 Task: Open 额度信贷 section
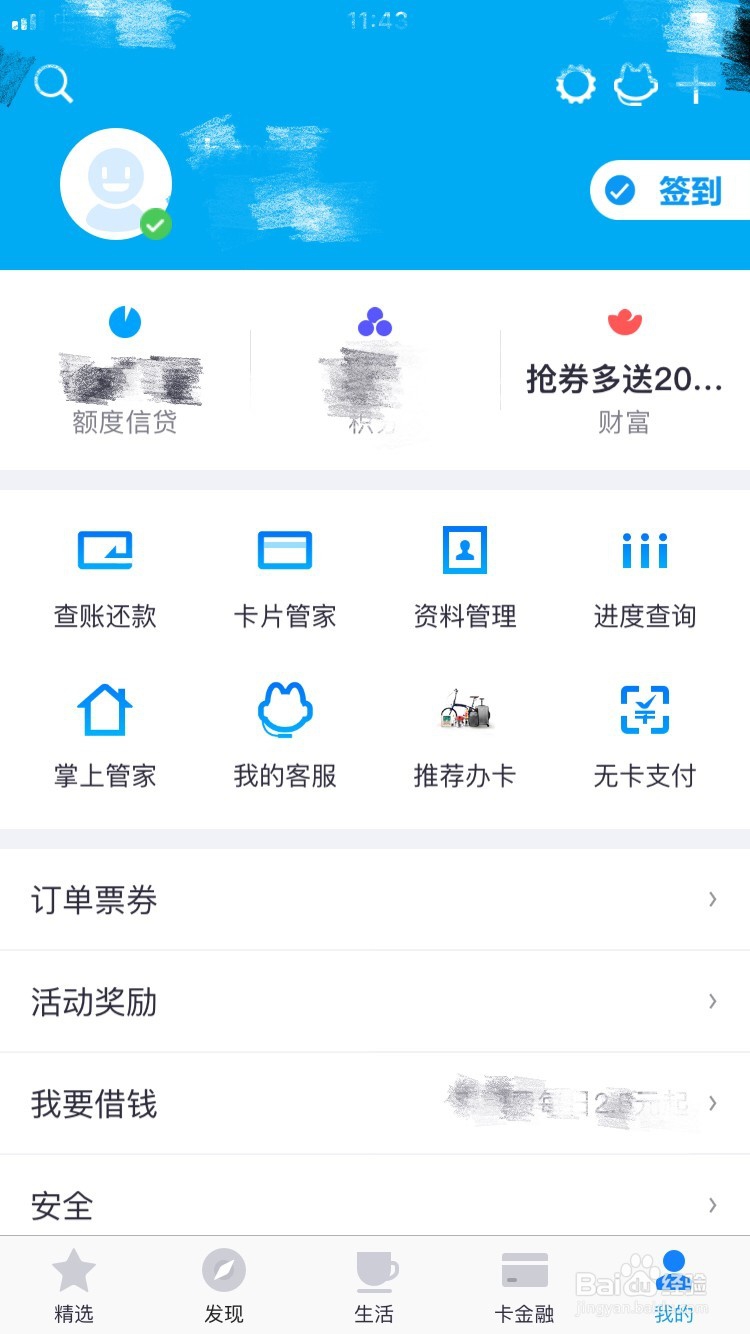[x=125, y=370]
